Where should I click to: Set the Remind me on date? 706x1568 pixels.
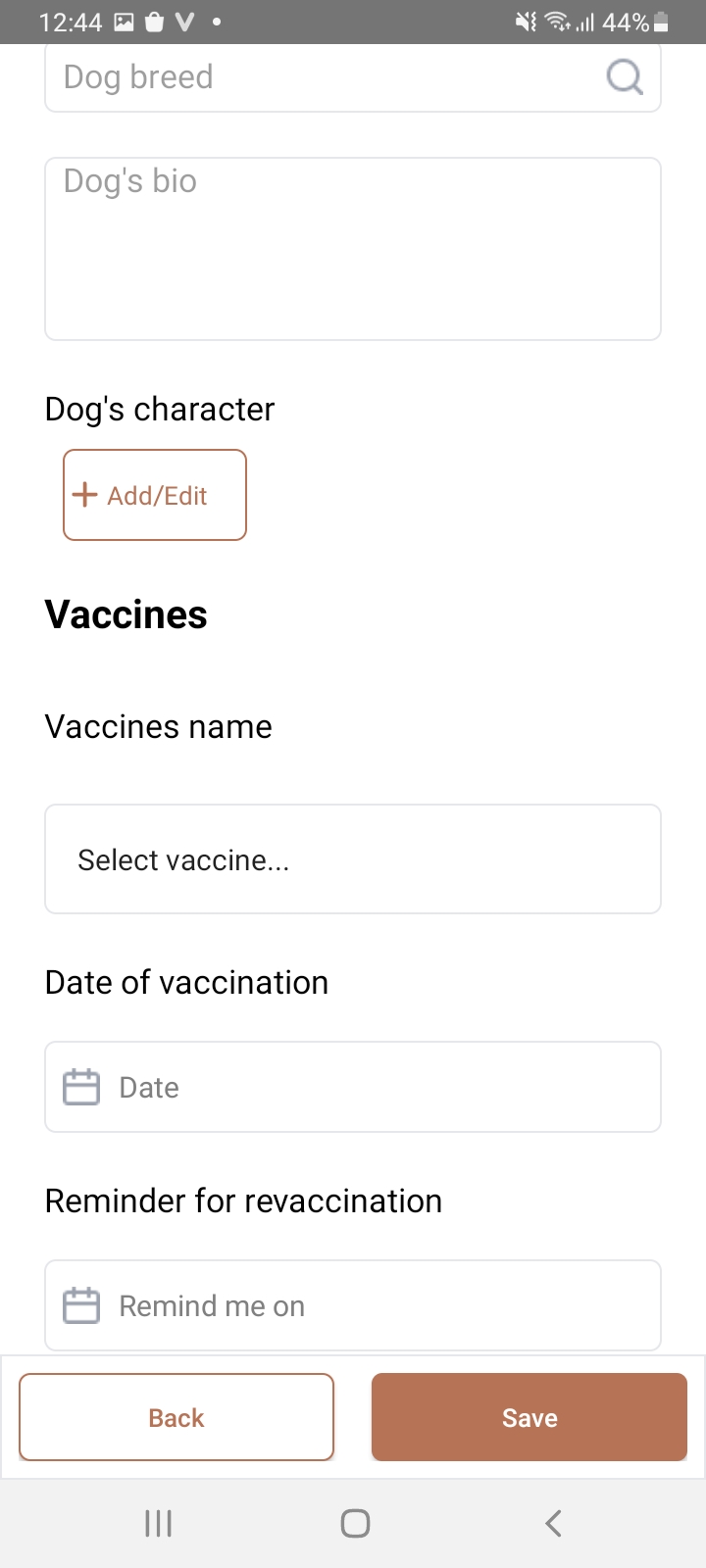click(x=353, y=1305)
